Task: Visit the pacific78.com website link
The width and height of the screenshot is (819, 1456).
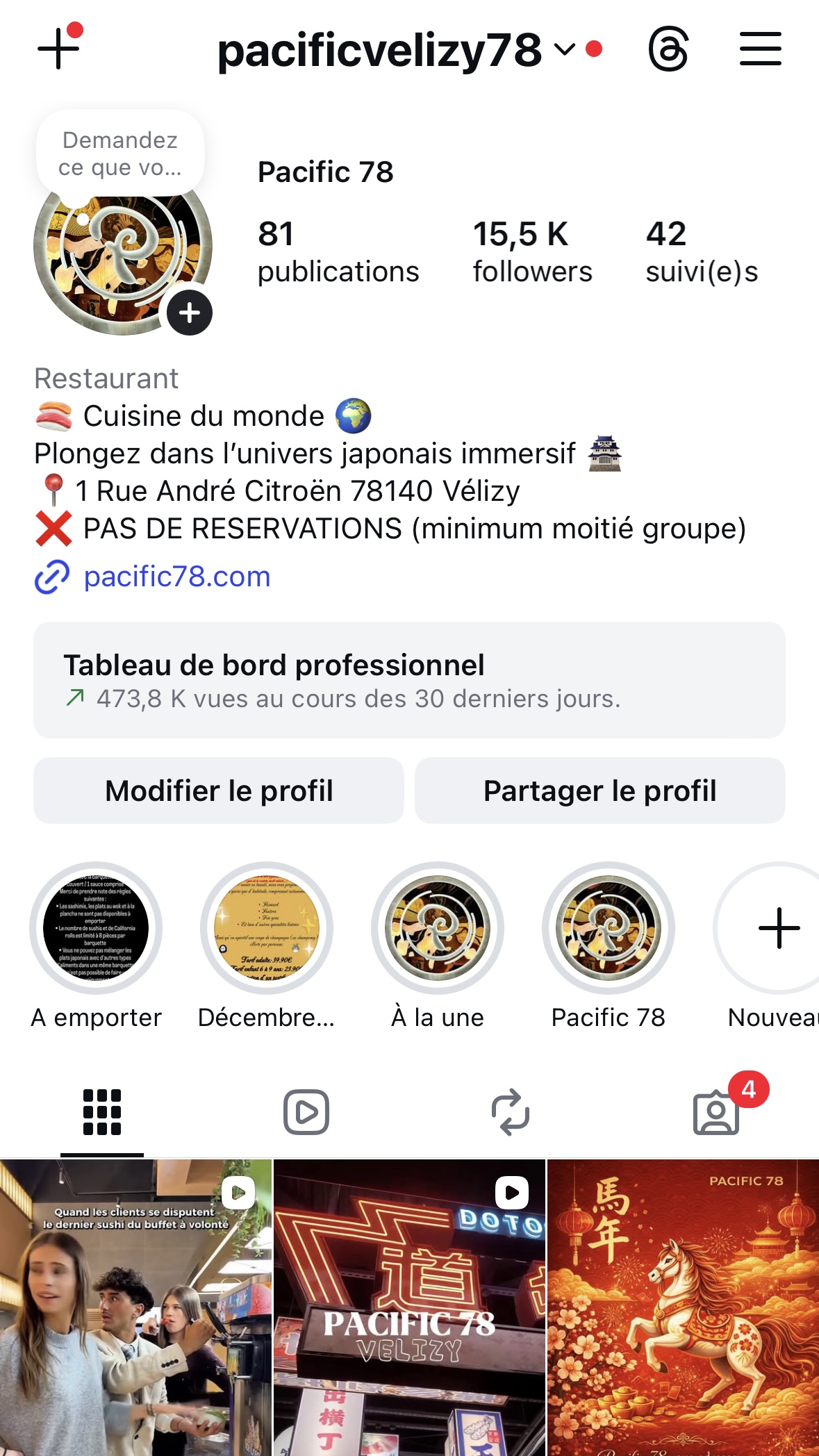Action: coord(176,577)
